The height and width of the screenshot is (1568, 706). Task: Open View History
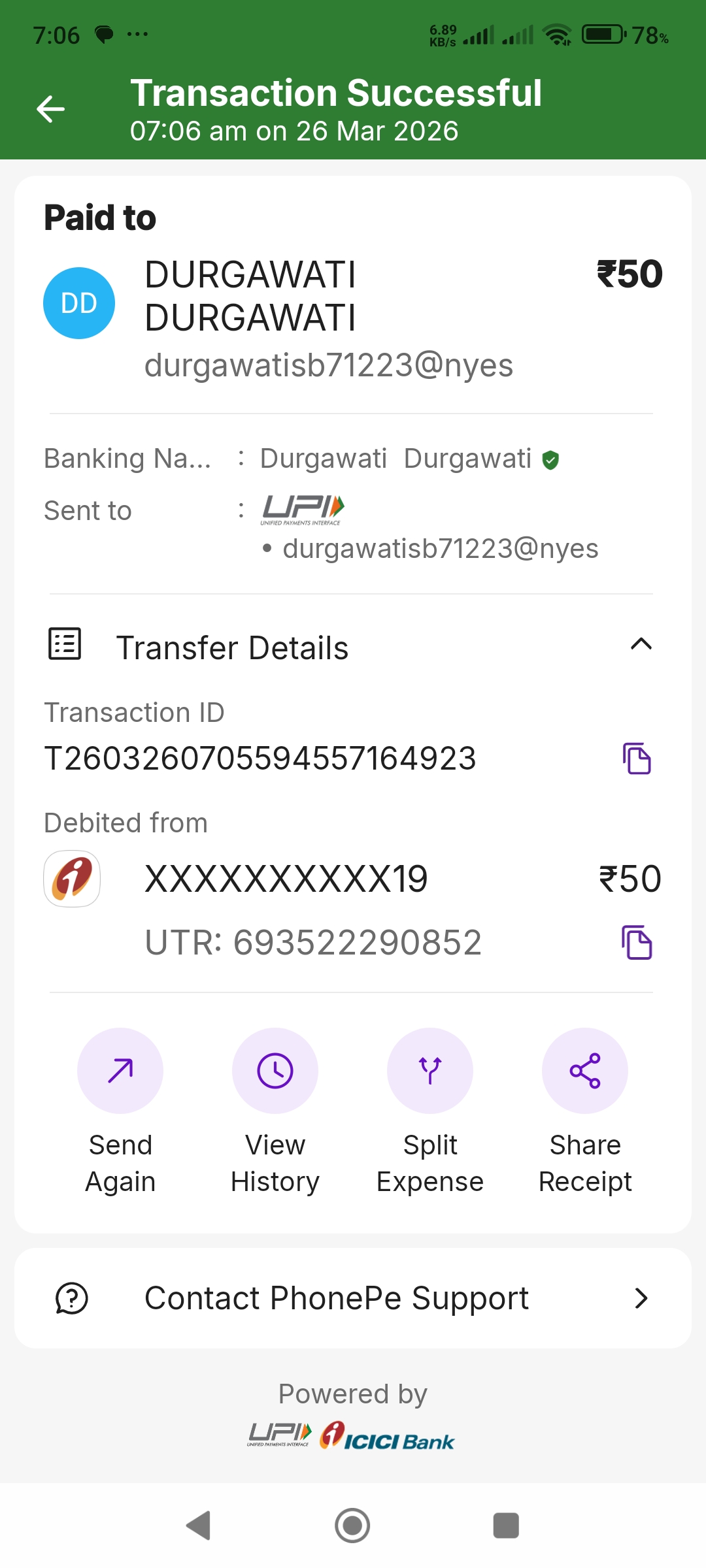(x=275, y=1071)
